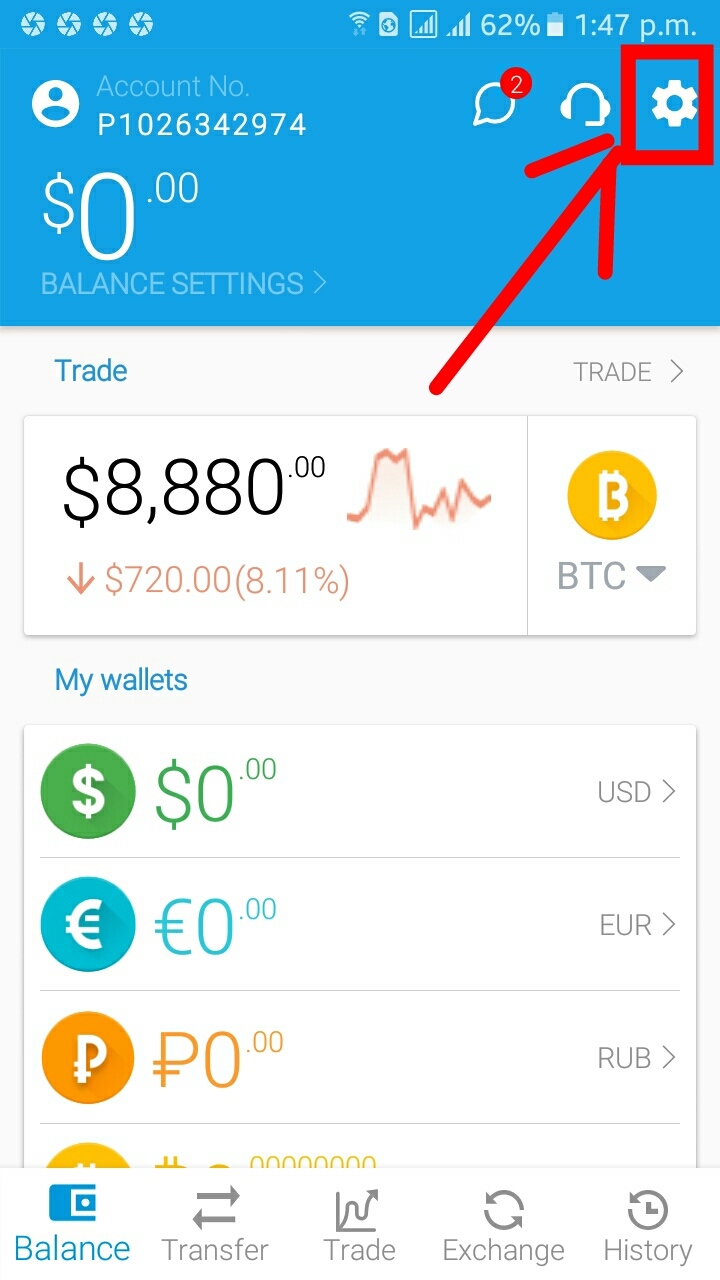Switch to the Trade tab

pyautogui.click(x=360, y=1224)
